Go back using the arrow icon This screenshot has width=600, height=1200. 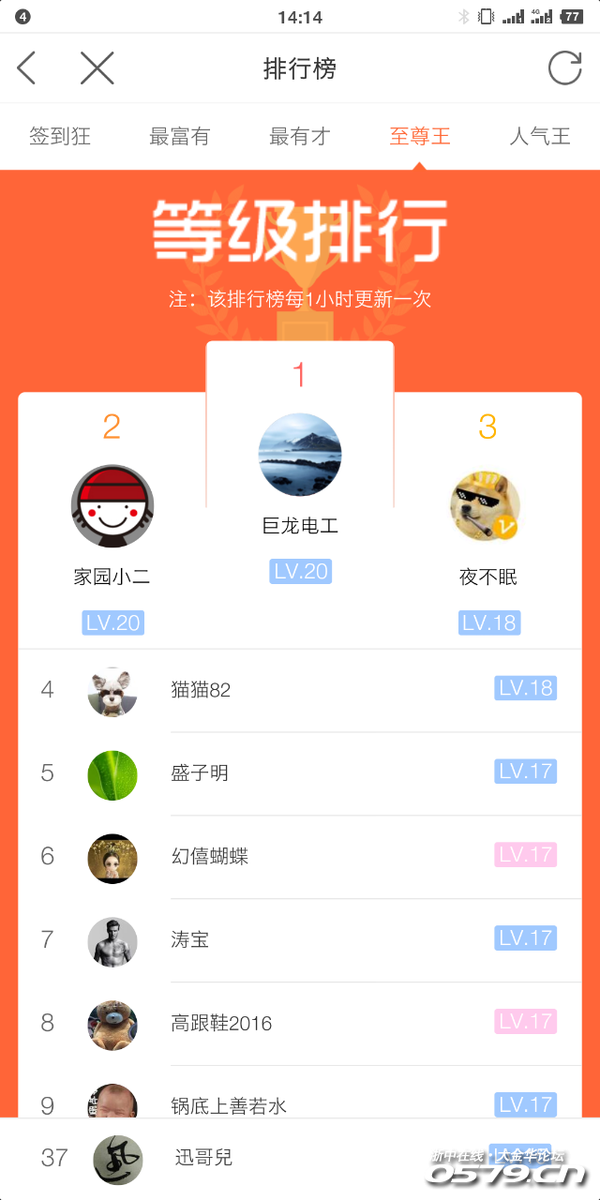pyautogui.click(x=27, y=68)
